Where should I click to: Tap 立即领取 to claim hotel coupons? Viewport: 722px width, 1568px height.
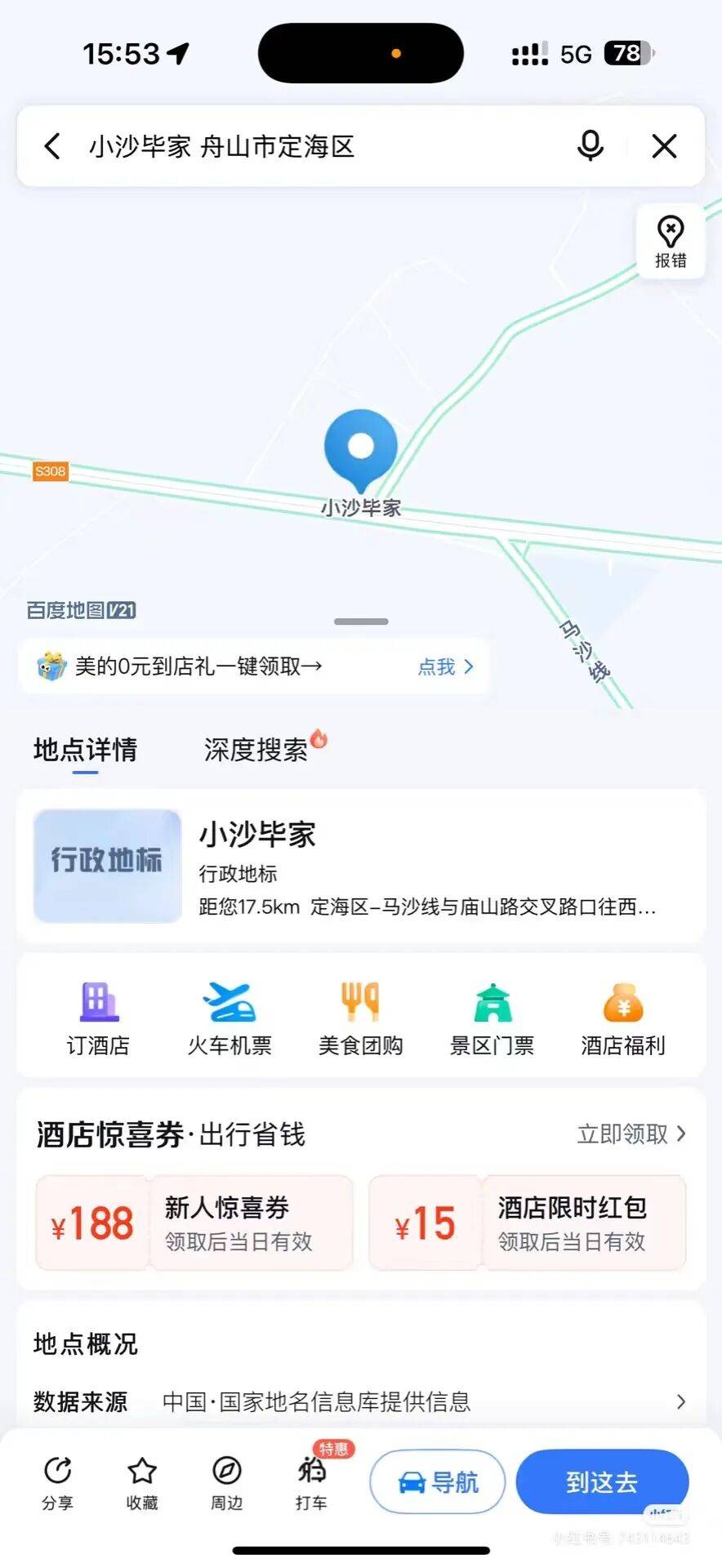631,1134
